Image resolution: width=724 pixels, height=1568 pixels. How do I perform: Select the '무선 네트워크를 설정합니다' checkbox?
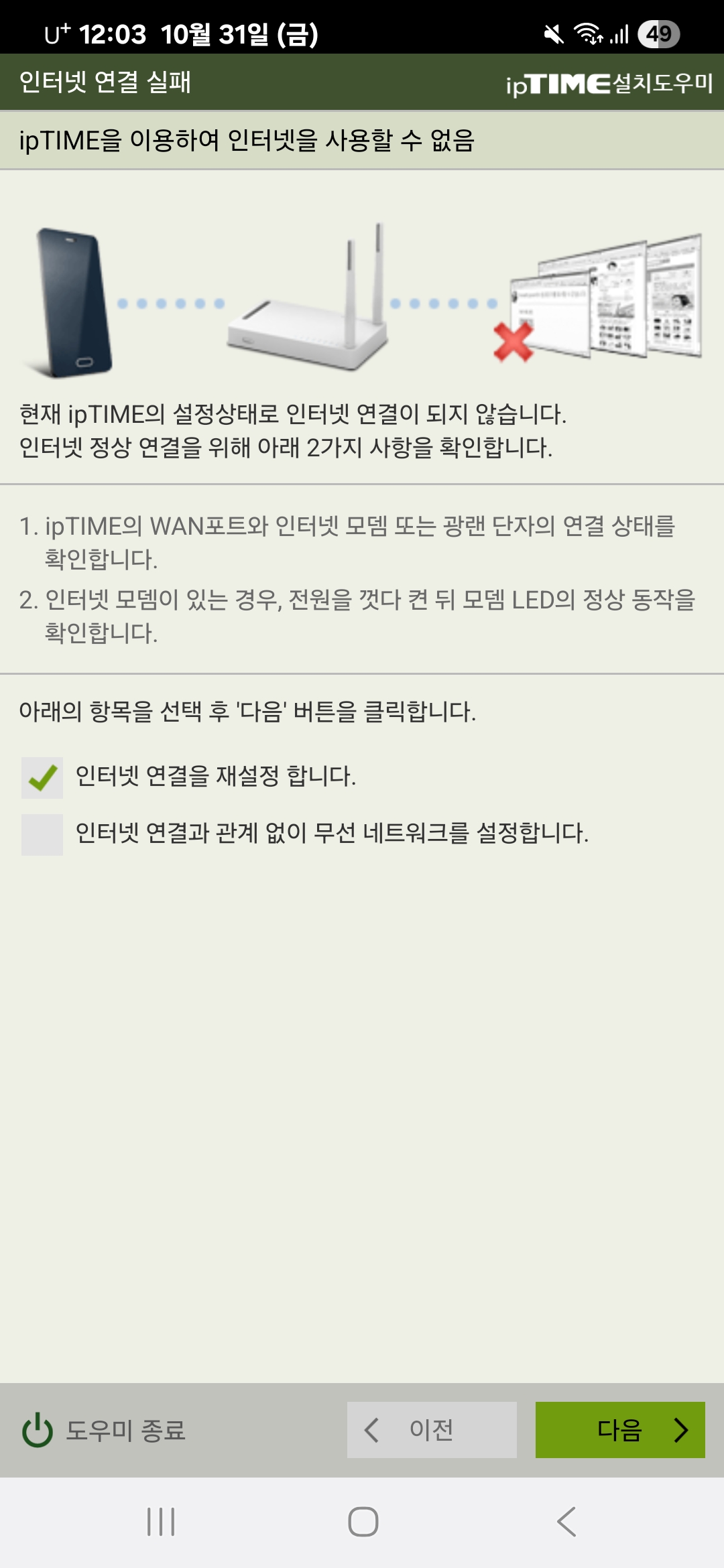click(42, 834)
